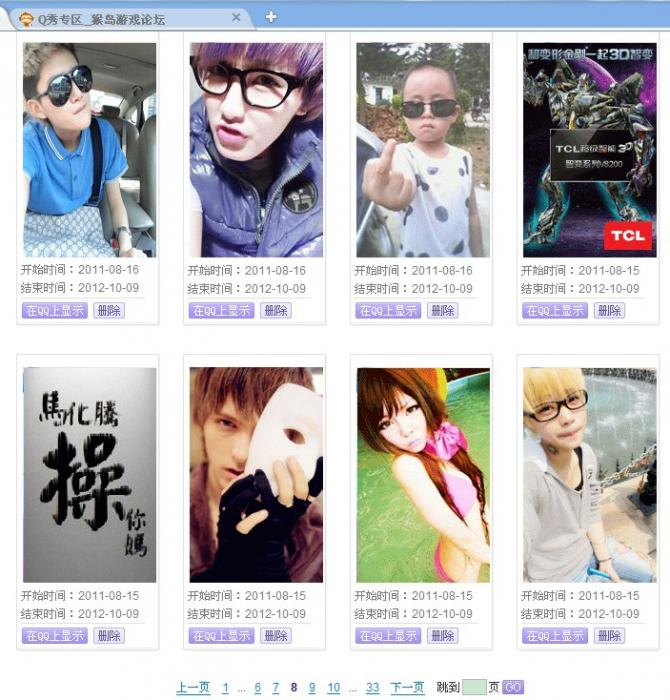670x700 pixels.
Task: Tap 在QQ上显示 under the TCL robot card
Action: tap(554, 311)
